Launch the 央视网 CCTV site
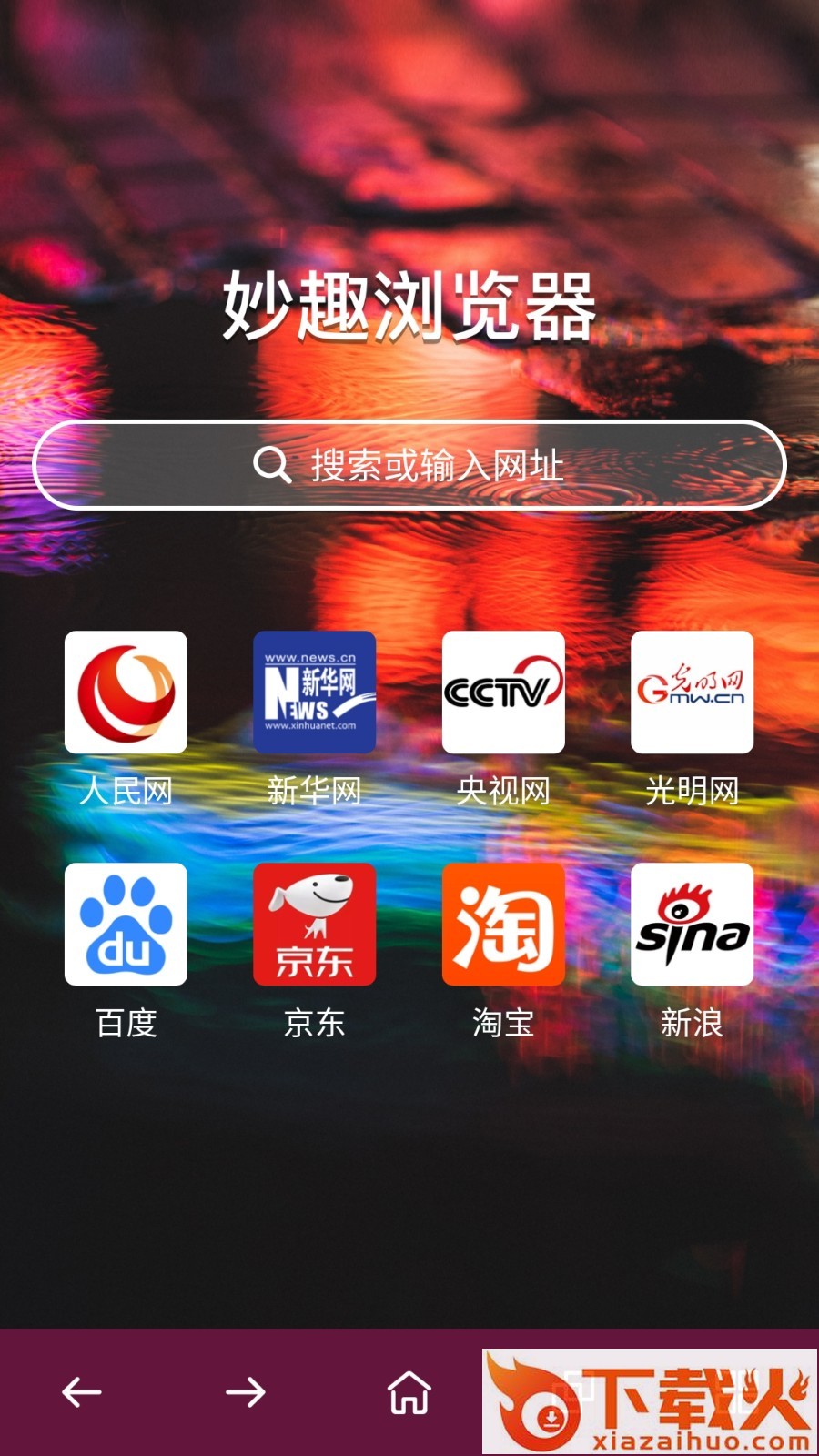The image size is (819, 1456). coord(503,693)
